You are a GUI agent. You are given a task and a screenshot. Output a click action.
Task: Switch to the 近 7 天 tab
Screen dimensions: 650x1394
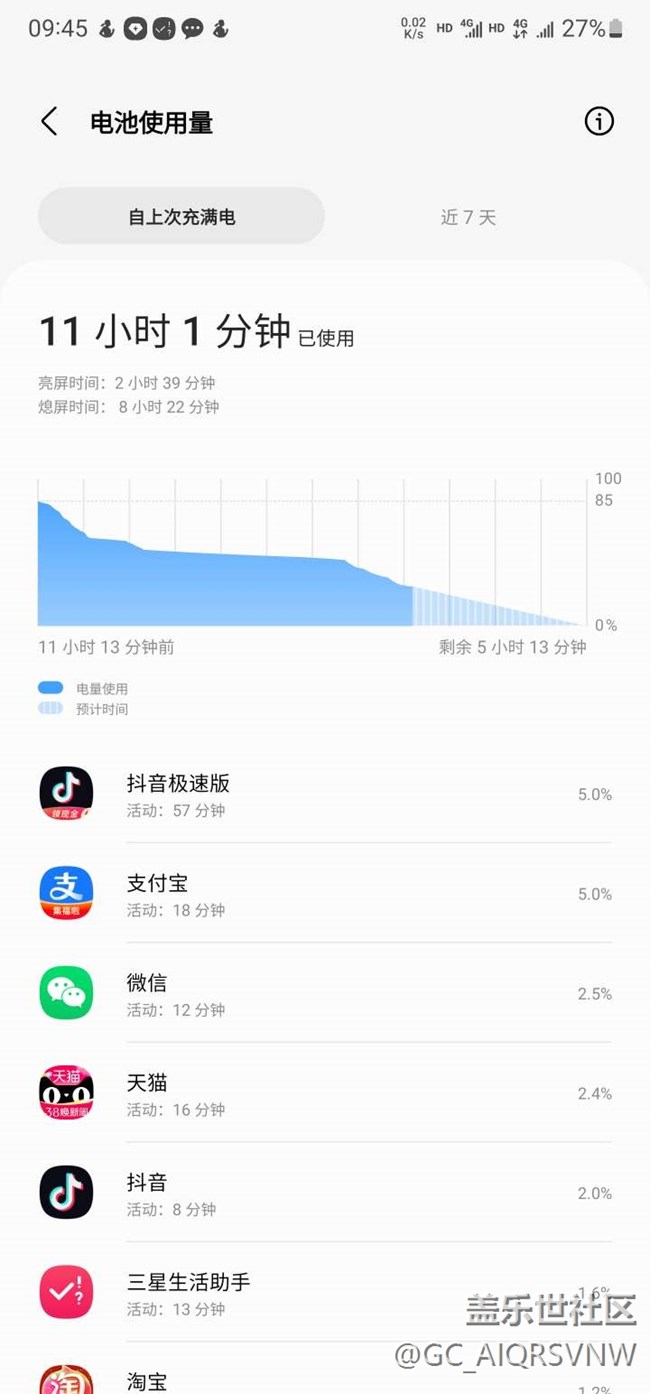(468, 217)
